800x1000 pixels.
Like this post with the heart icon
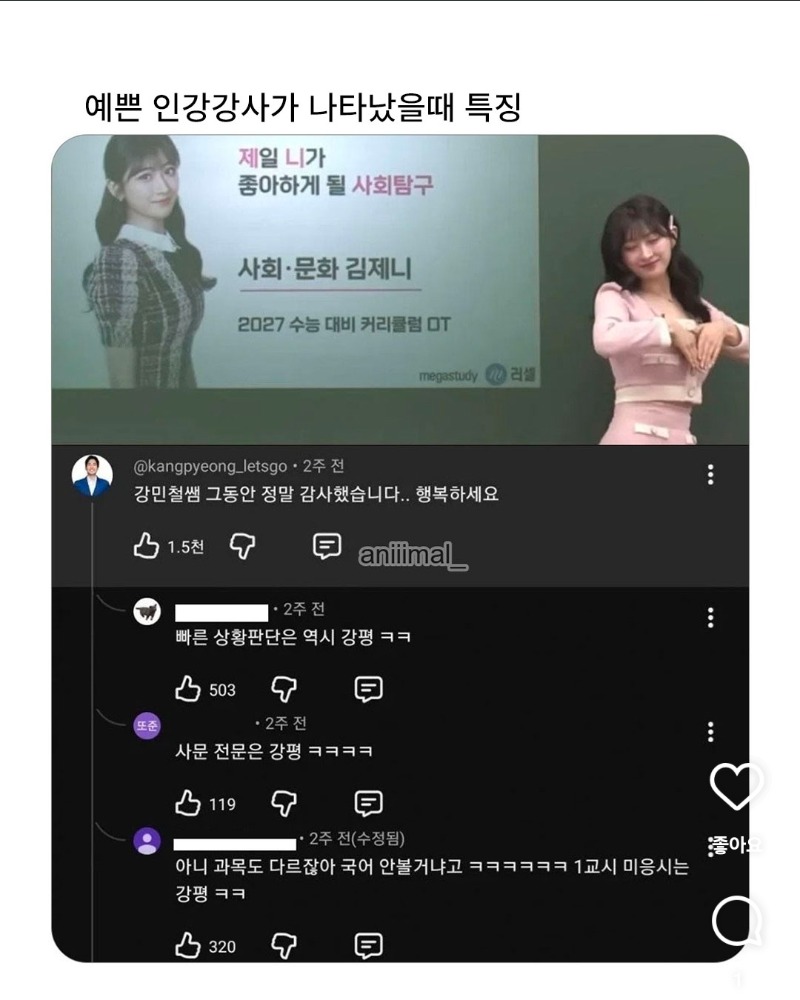[x=736, y=786]
